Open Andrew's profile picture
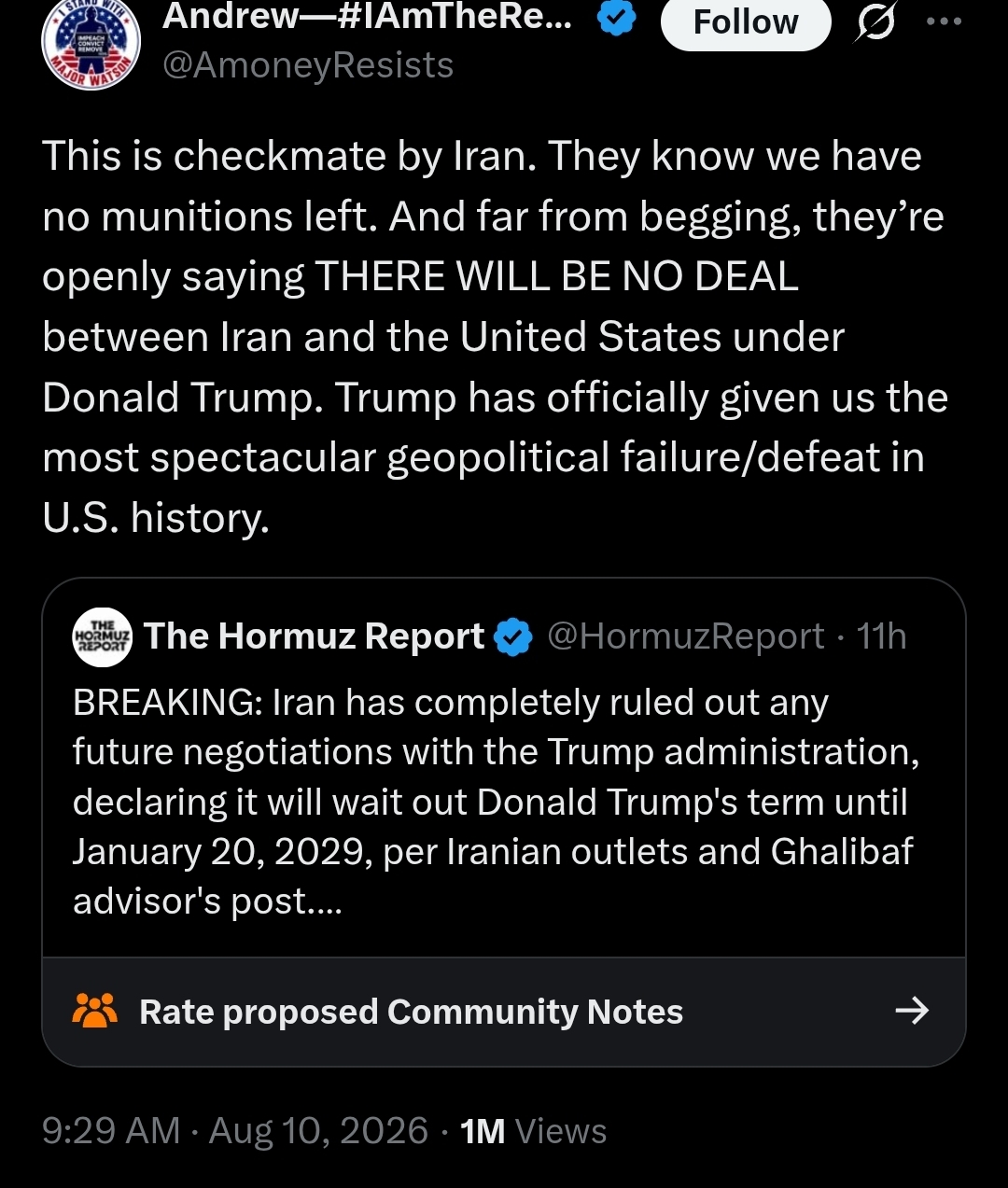 pos(91,43)
